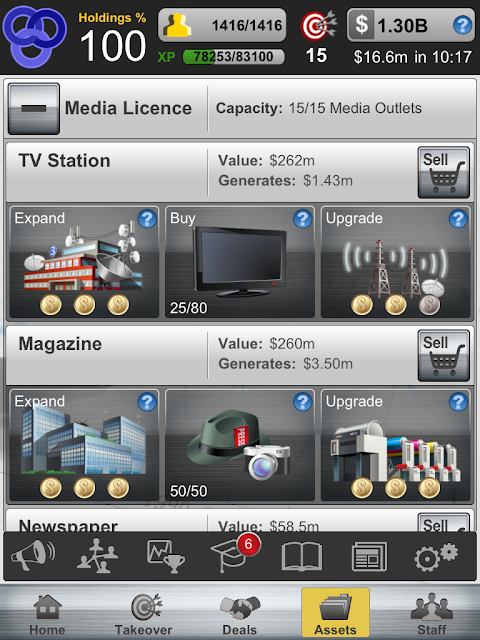Open the open-book guide icon
This screenshot has height=640, width=480.
(x=302, y=556)
